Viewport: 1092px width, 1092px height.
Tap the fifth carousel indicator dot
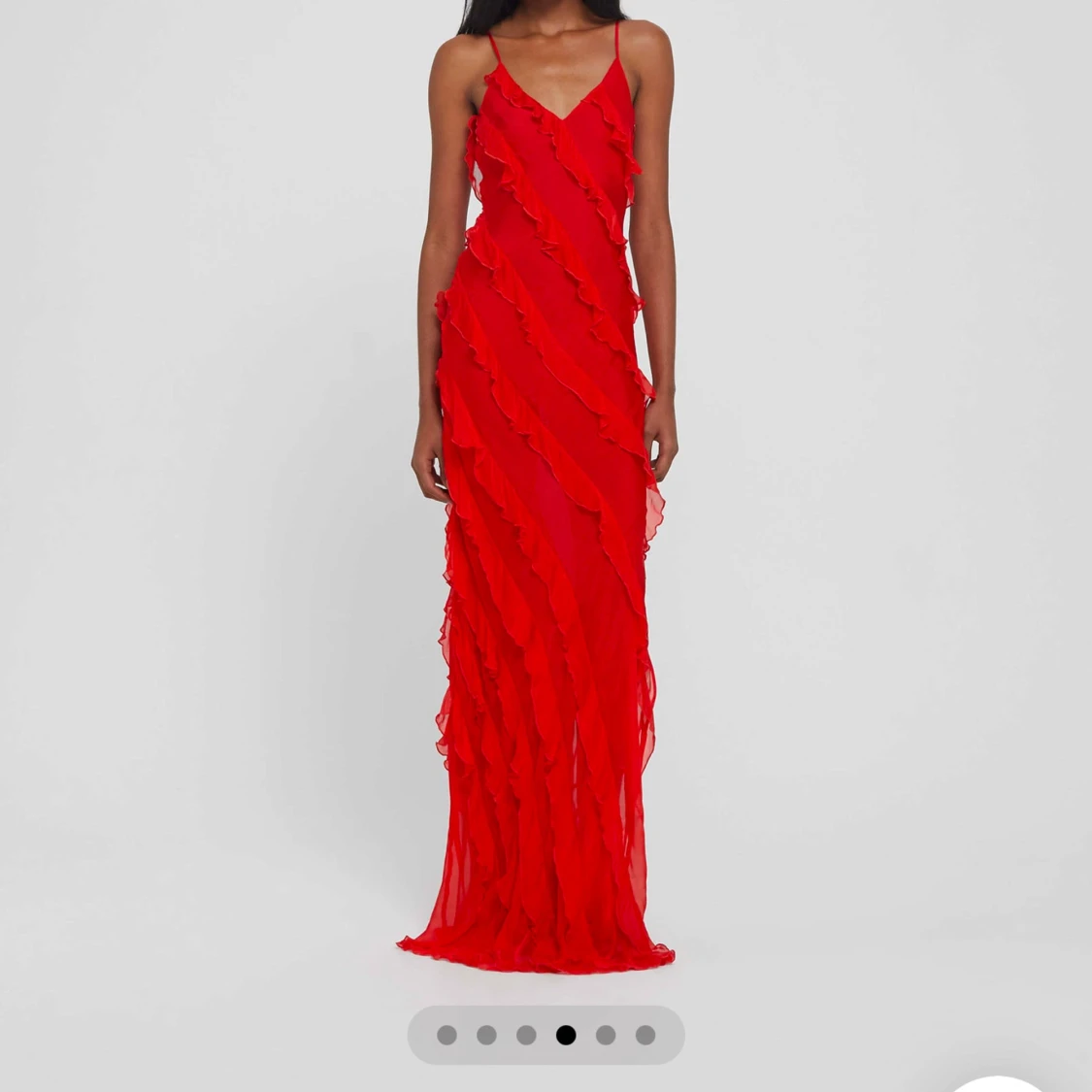(x=606, y=1035)
